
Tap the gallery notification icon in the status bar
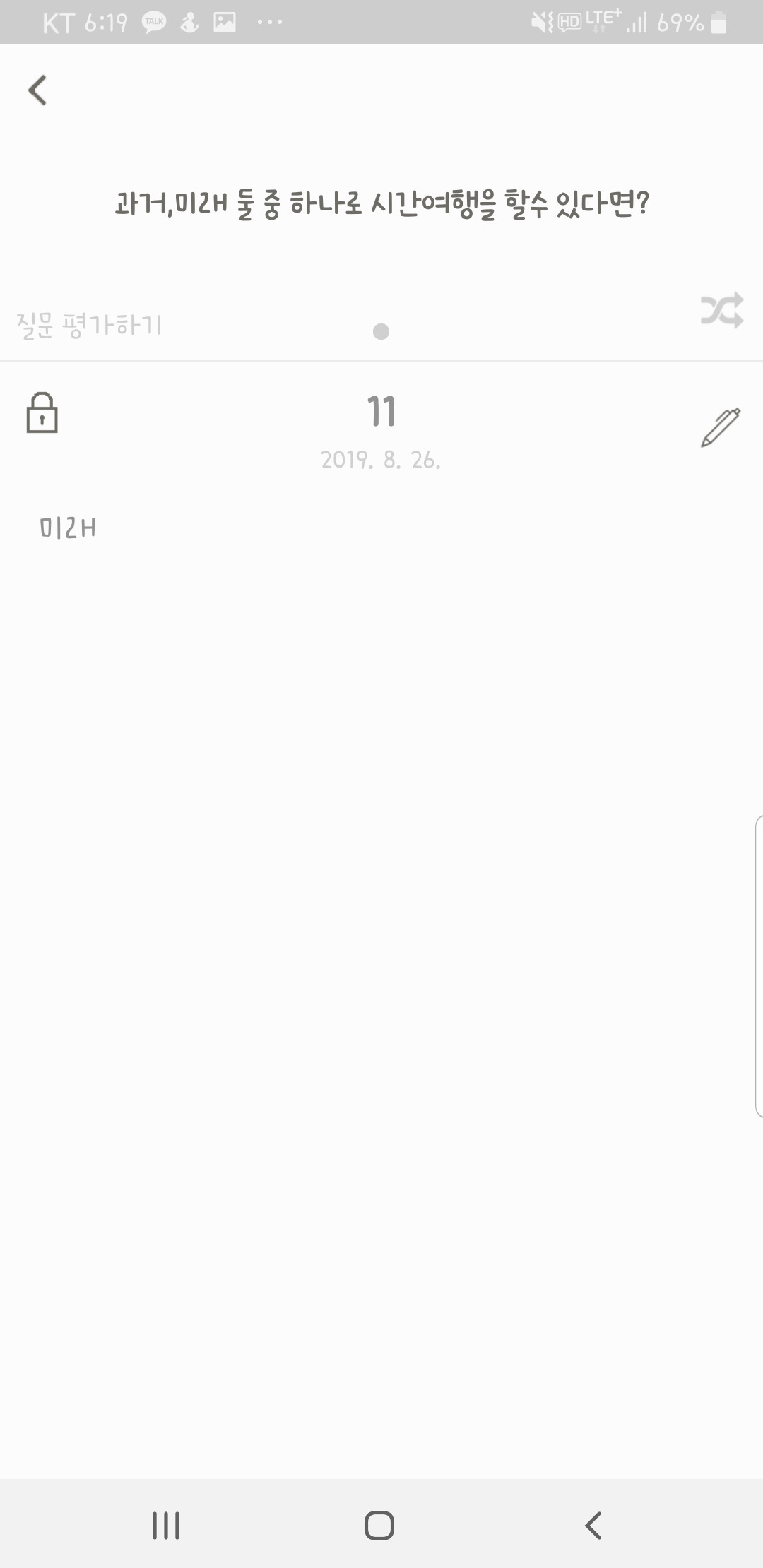point(224,21)
